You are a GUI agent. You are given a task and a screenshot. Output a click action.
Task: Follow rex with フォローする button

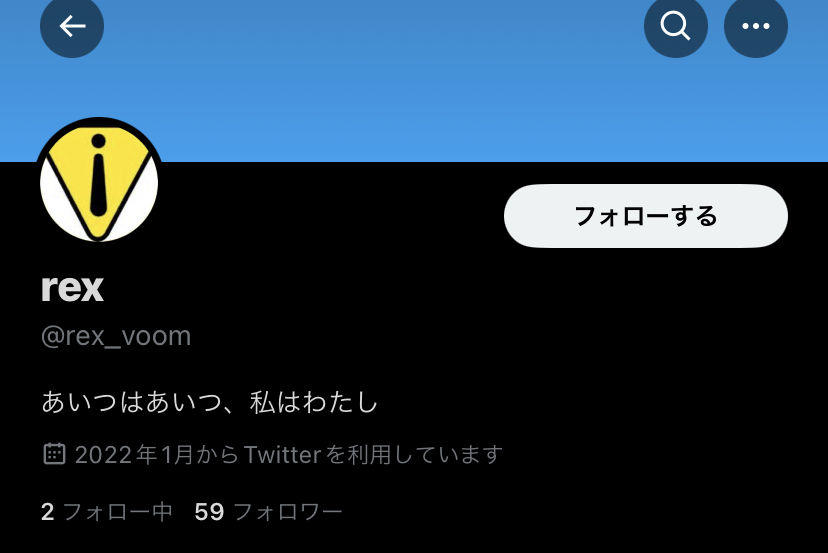(x=646, y=216)
